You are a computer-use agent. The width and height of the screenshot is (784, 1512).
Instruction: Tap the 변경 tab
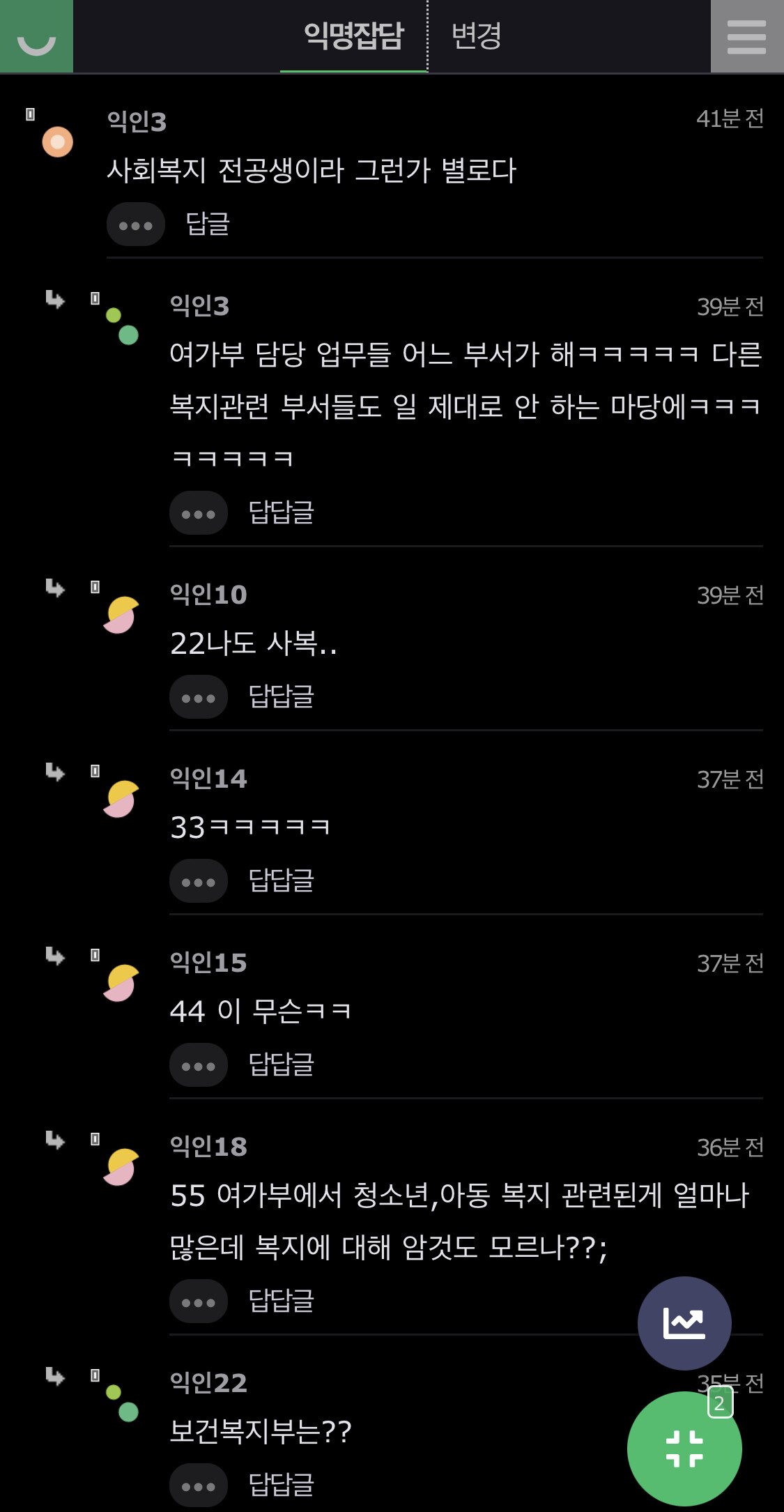click(477, 36)
